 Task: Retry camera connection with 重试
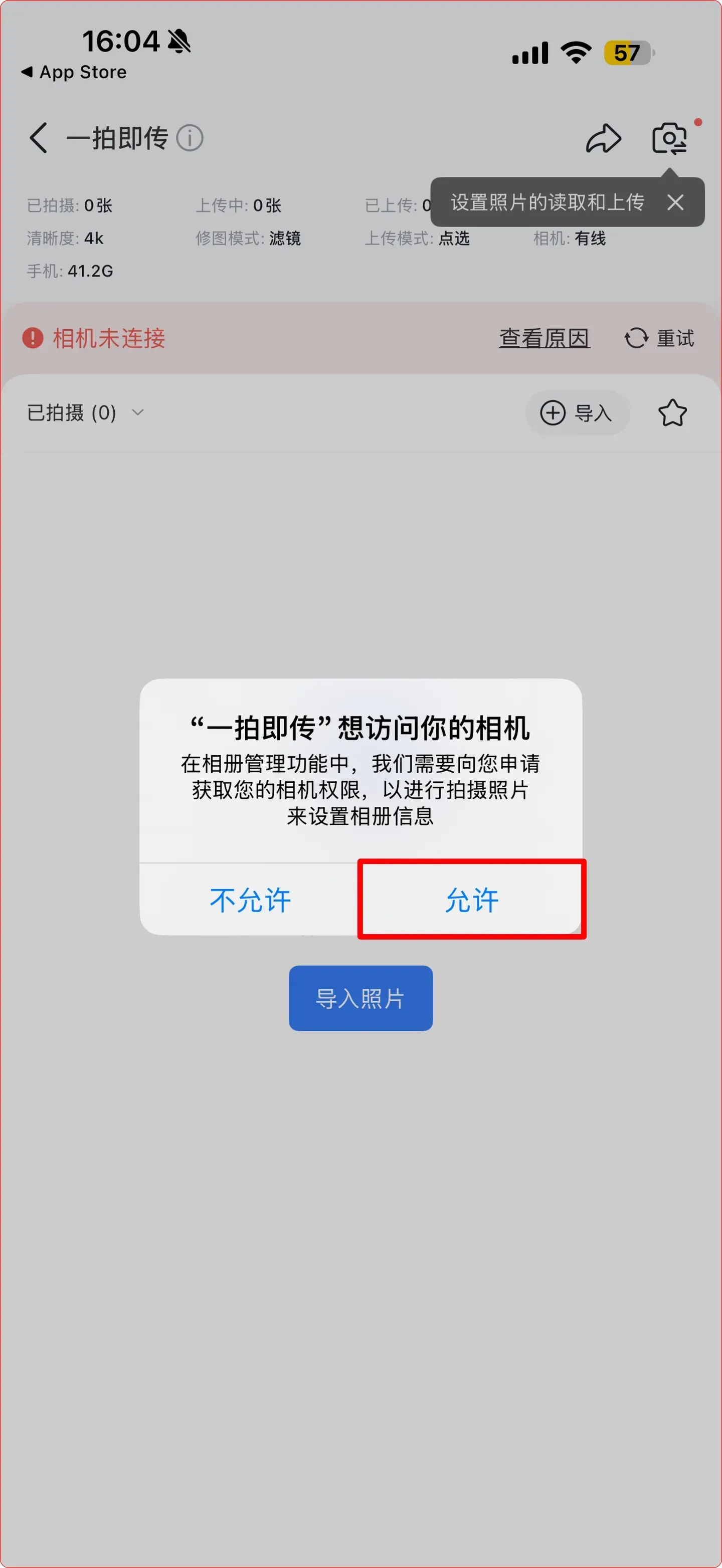coord(660,338)
